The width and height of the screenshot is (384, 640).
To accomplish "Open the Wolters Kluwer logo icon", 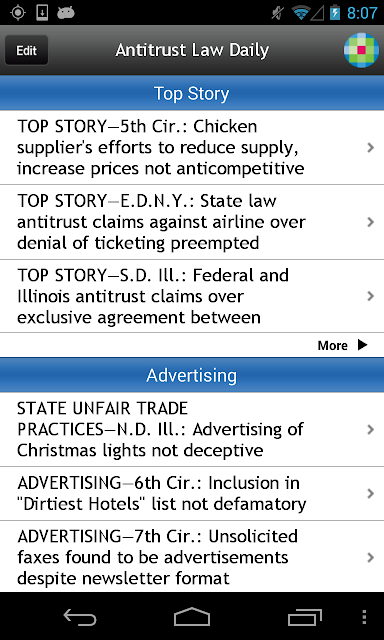I will click(361, 50).
